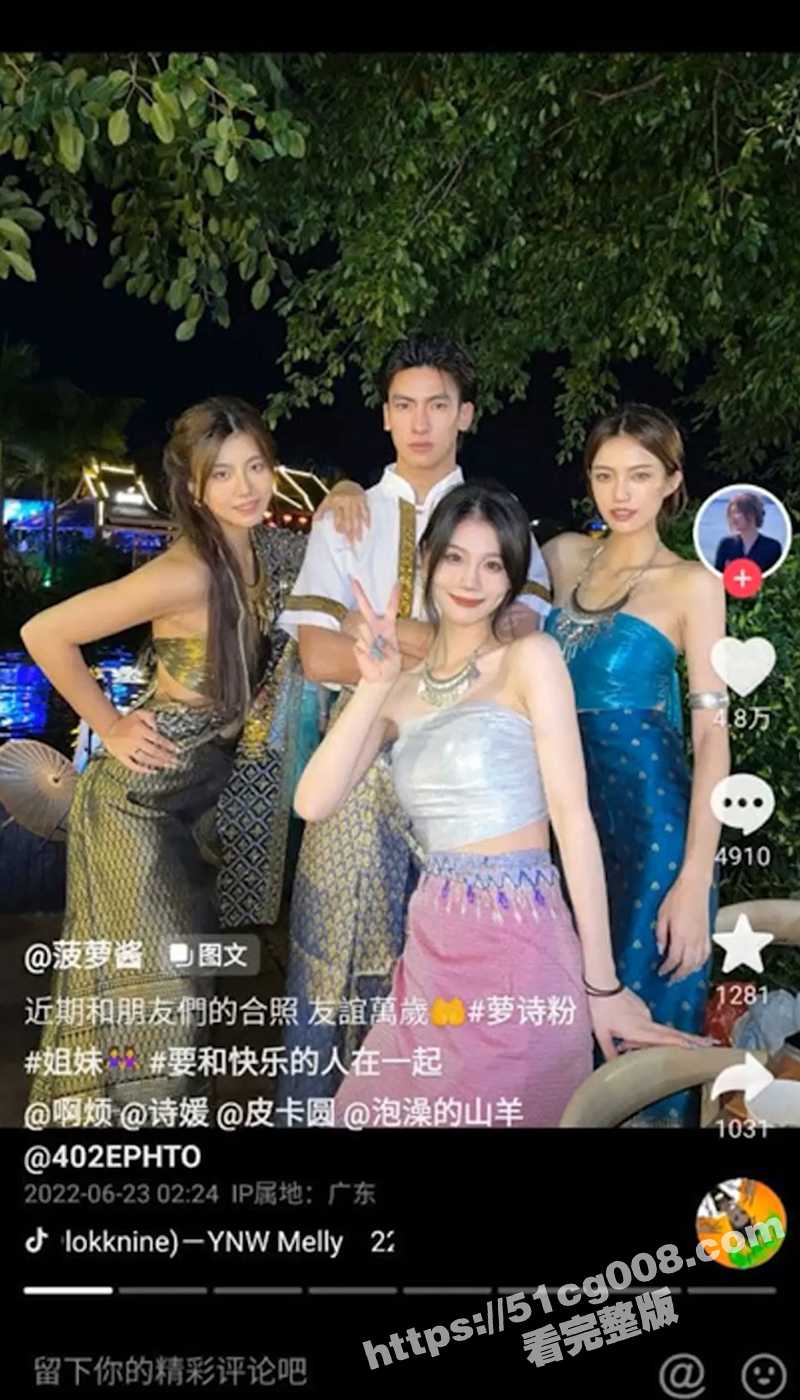Open hashtag #萝诗粉
The image size is (800, 1400).
(x=523, y=1010)
